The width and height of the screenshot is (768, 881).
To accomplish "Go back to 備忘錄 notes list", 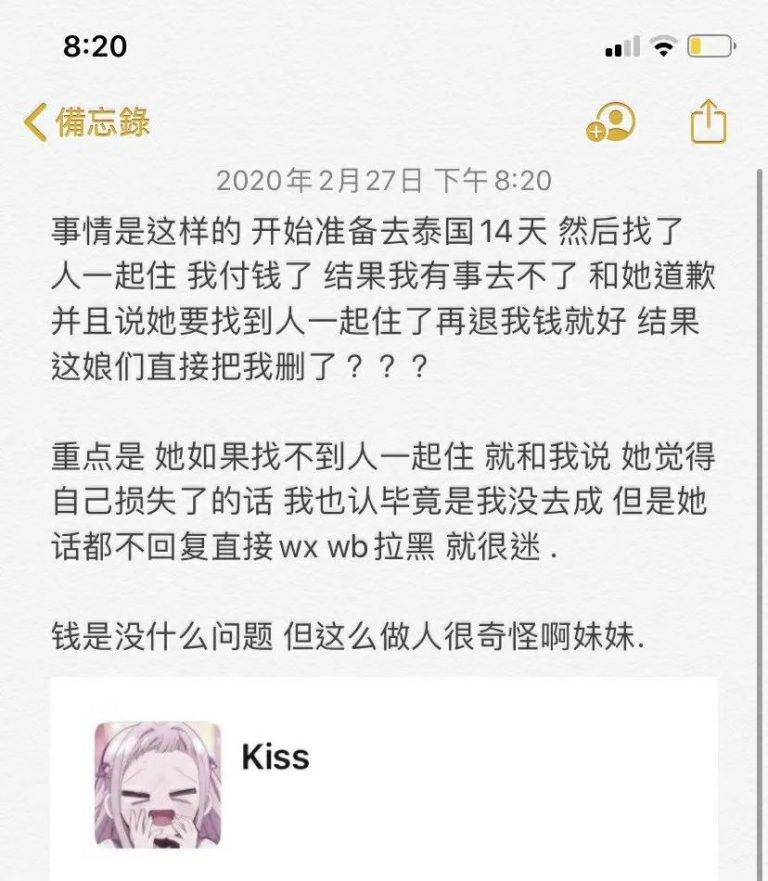I will click(x=88, y=122).
